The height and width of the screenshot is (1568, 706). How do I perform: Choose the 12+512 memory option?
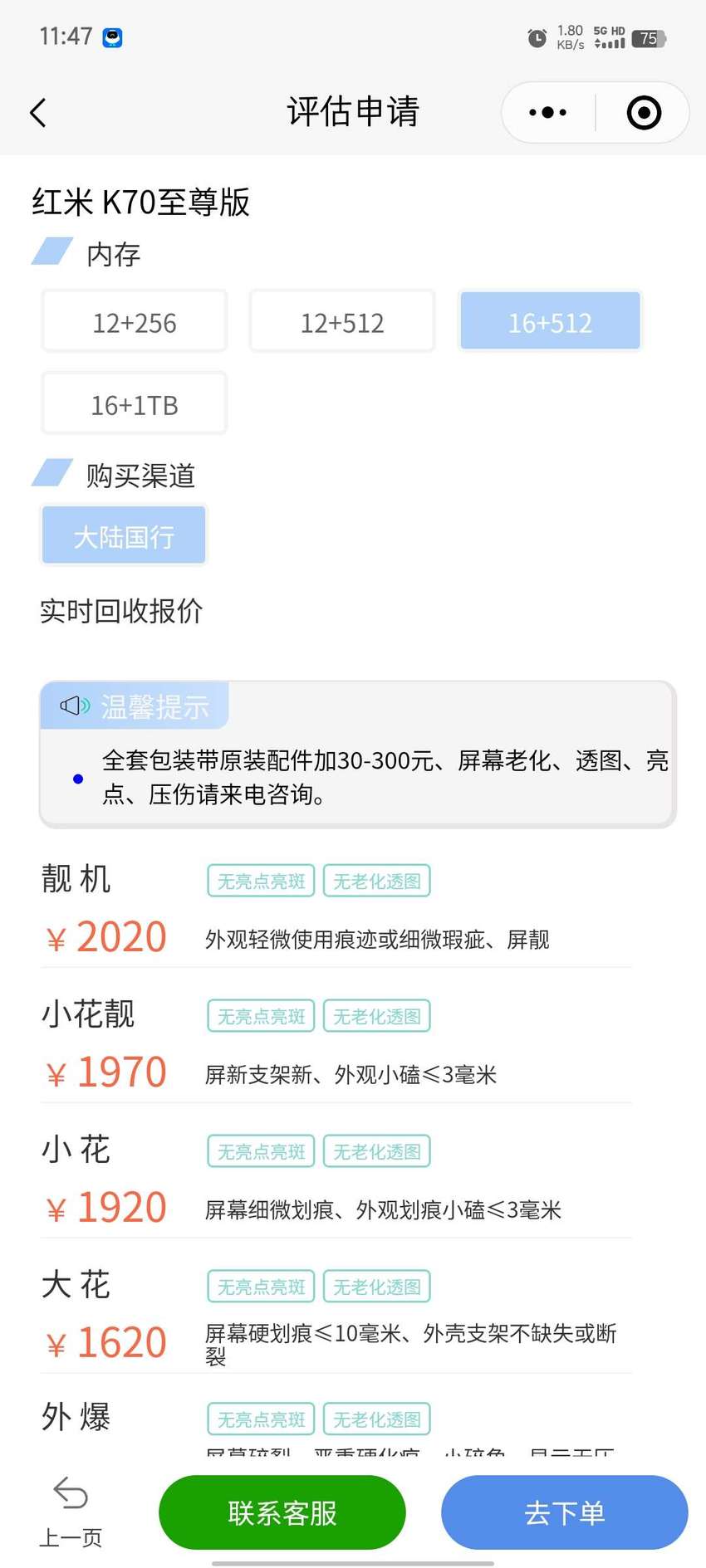(x=342, y=322)
